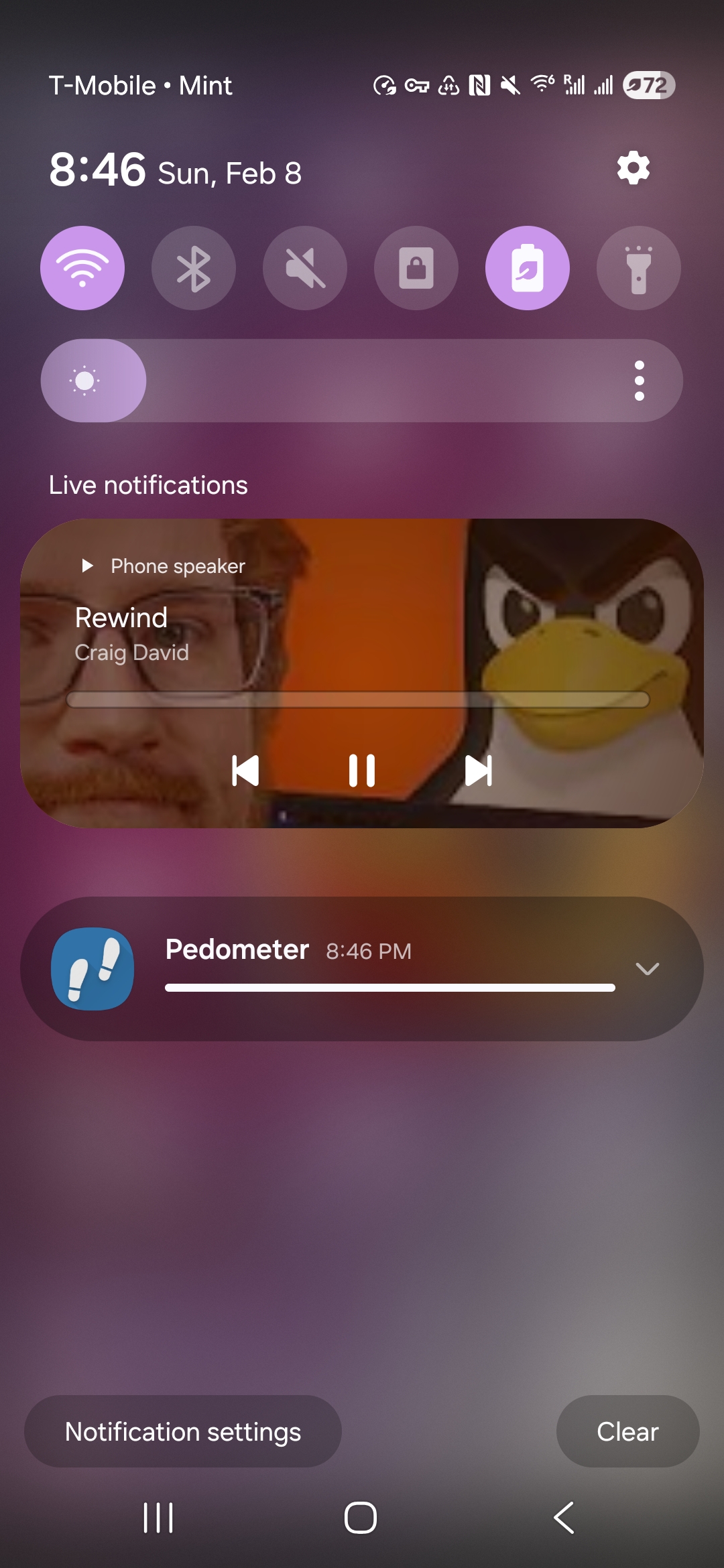Adjust the brightness slider

pyautogui.click(x=362, y=380)
